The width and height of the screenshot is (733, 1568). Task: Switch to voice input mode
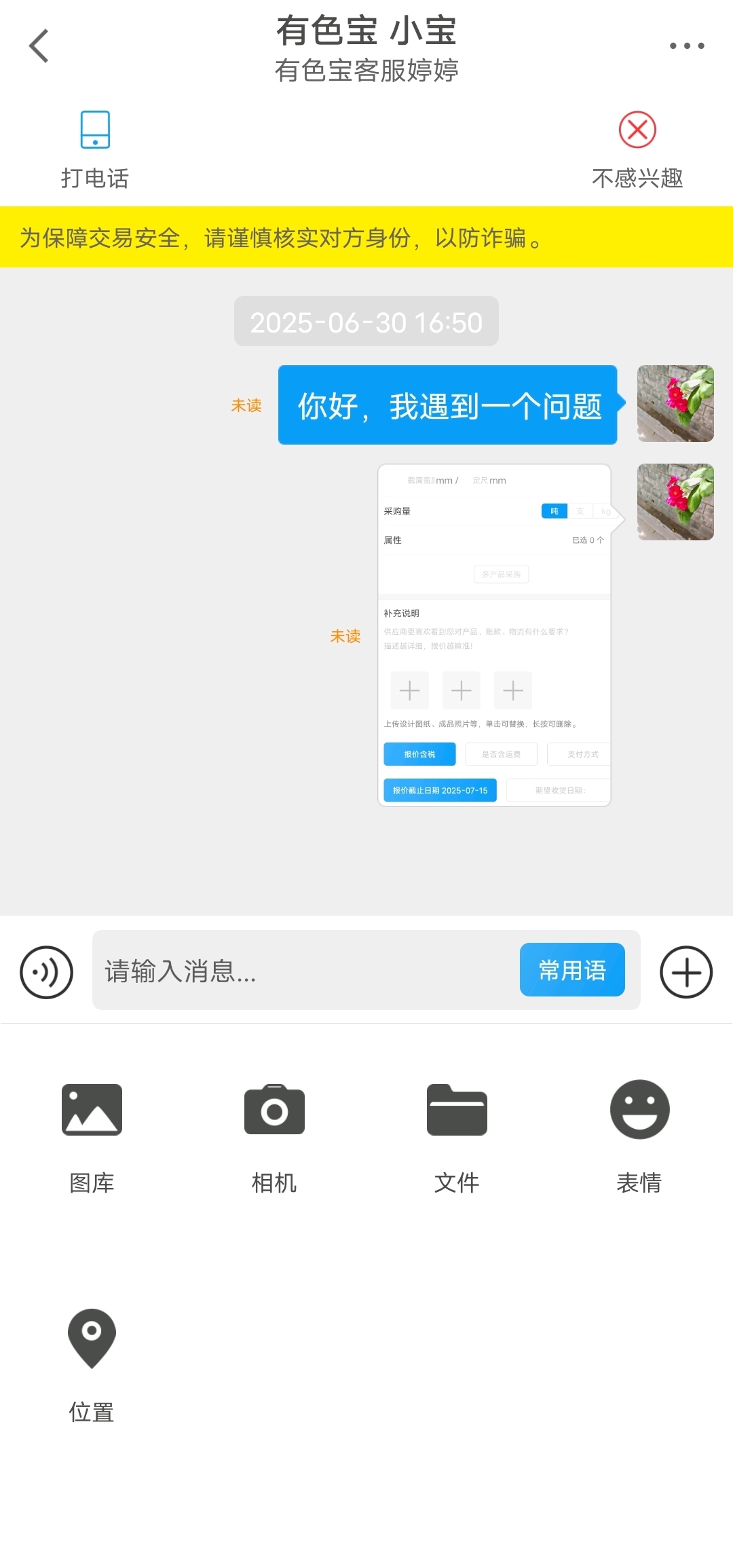46,972
